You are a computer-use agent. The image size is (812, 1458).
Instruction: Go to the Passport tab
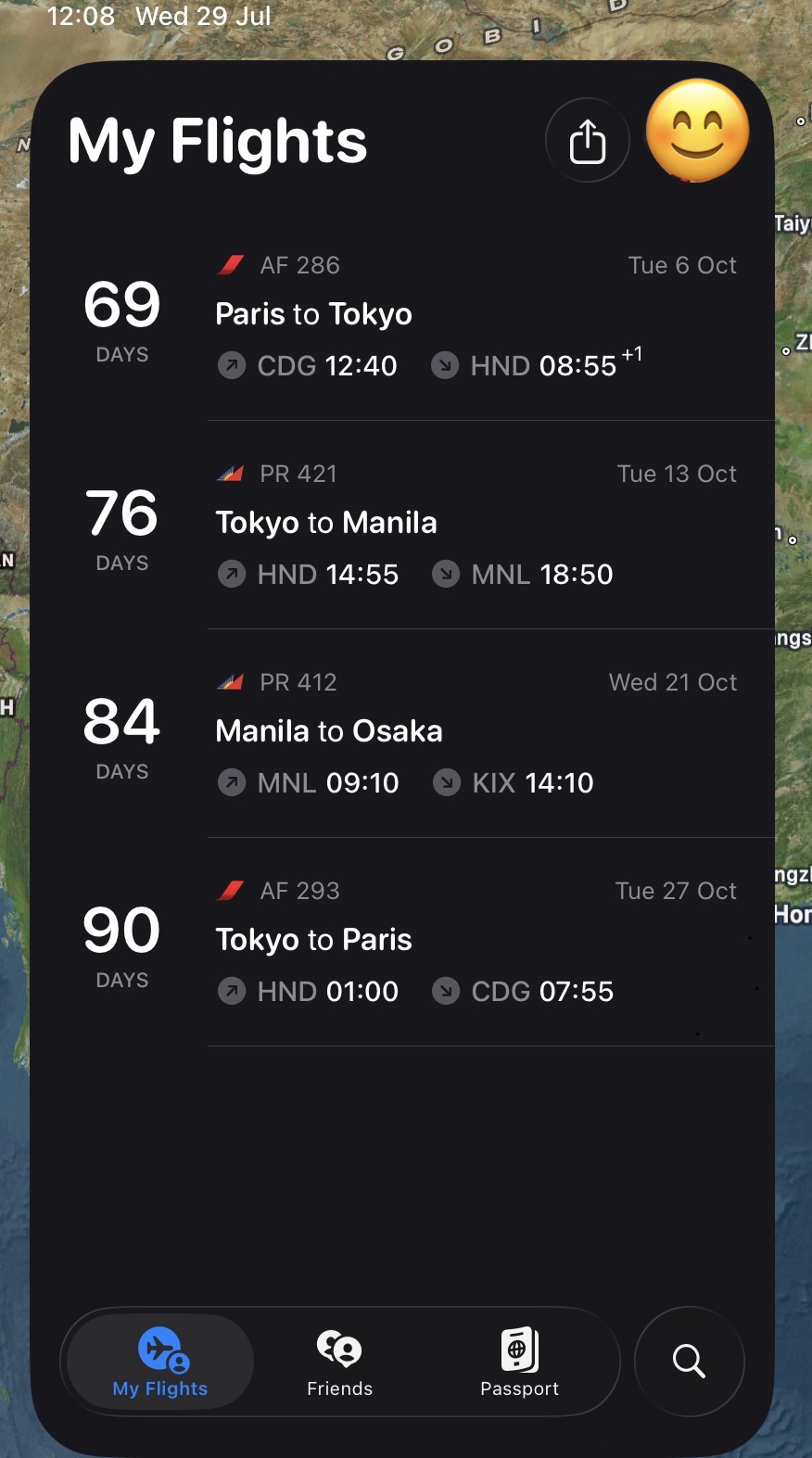point(519,1362)
